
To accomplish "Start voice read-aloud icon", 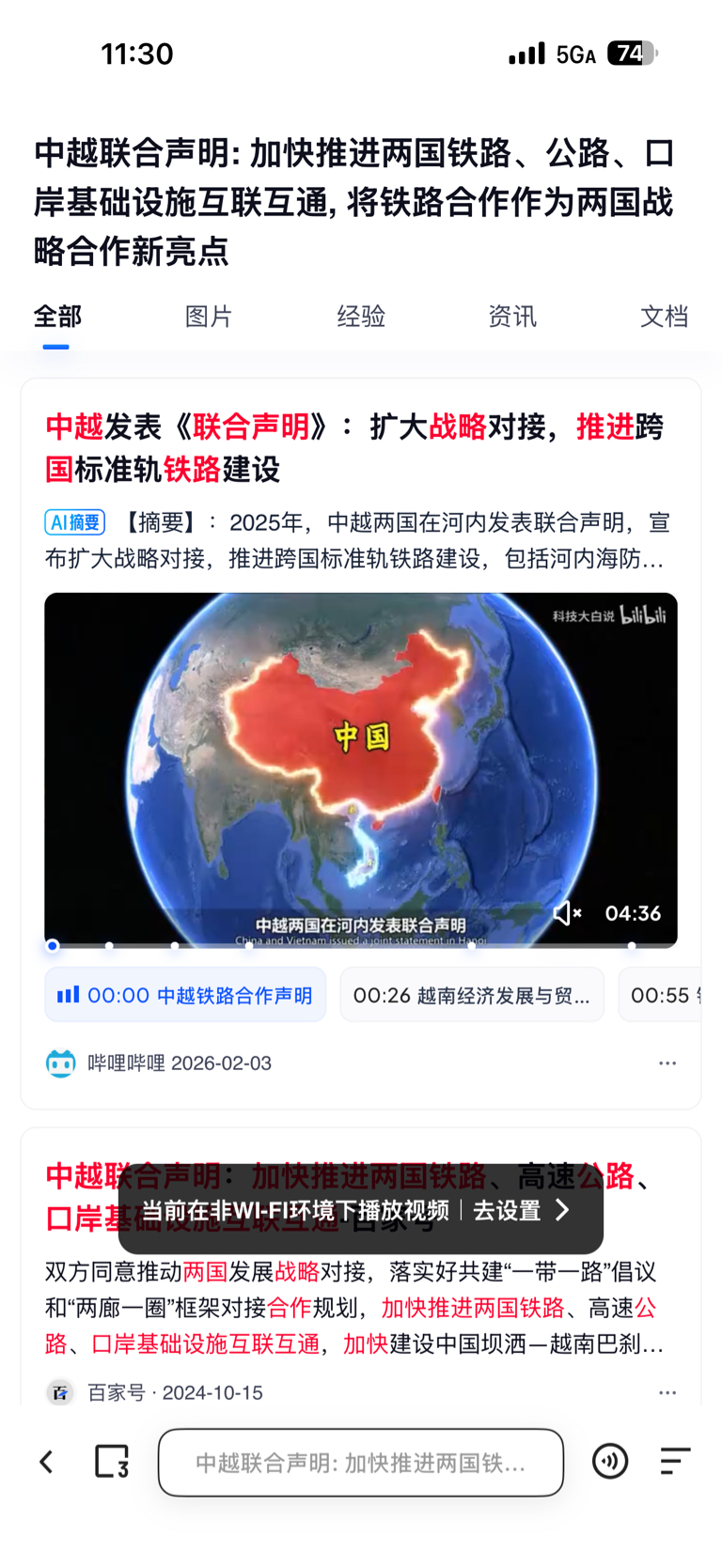I will [x=610, y=1462].
